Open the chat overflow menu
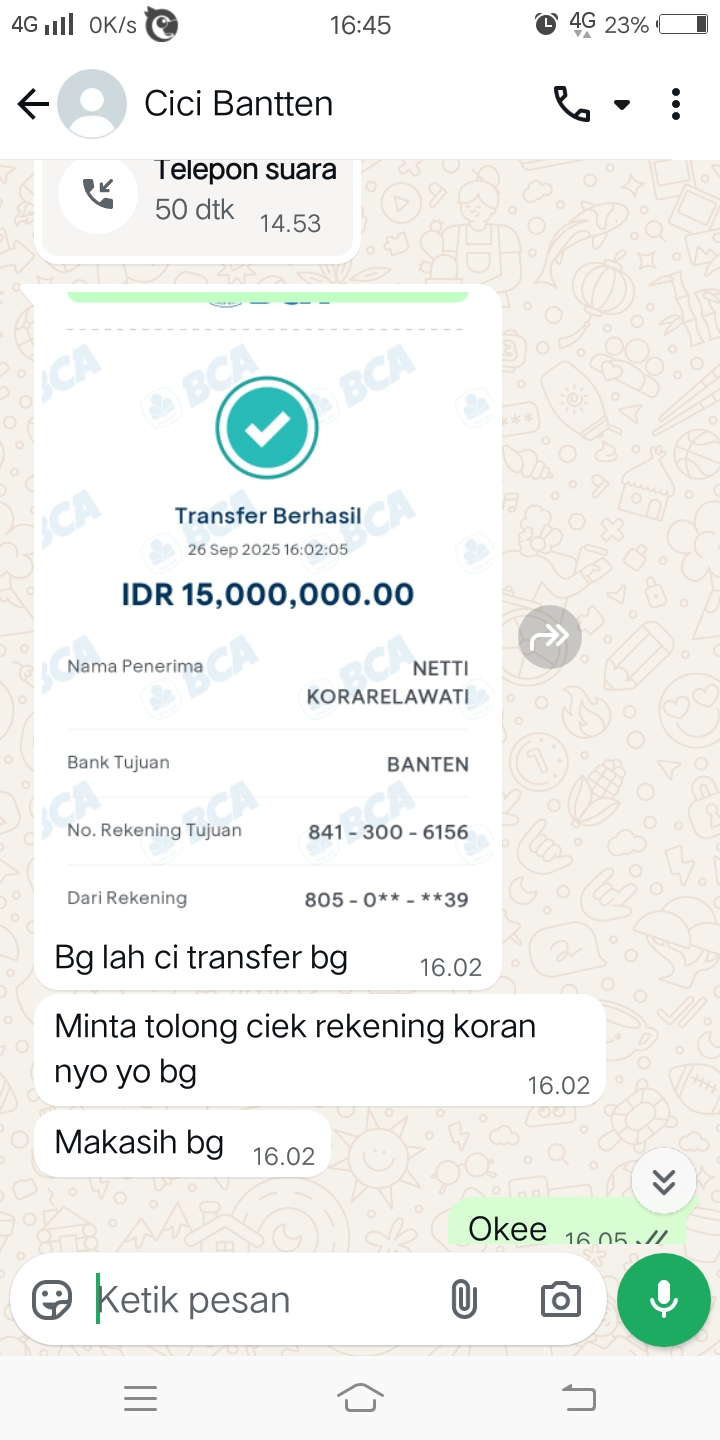This screenshot has width=720, height=1440. pos(676,104)
